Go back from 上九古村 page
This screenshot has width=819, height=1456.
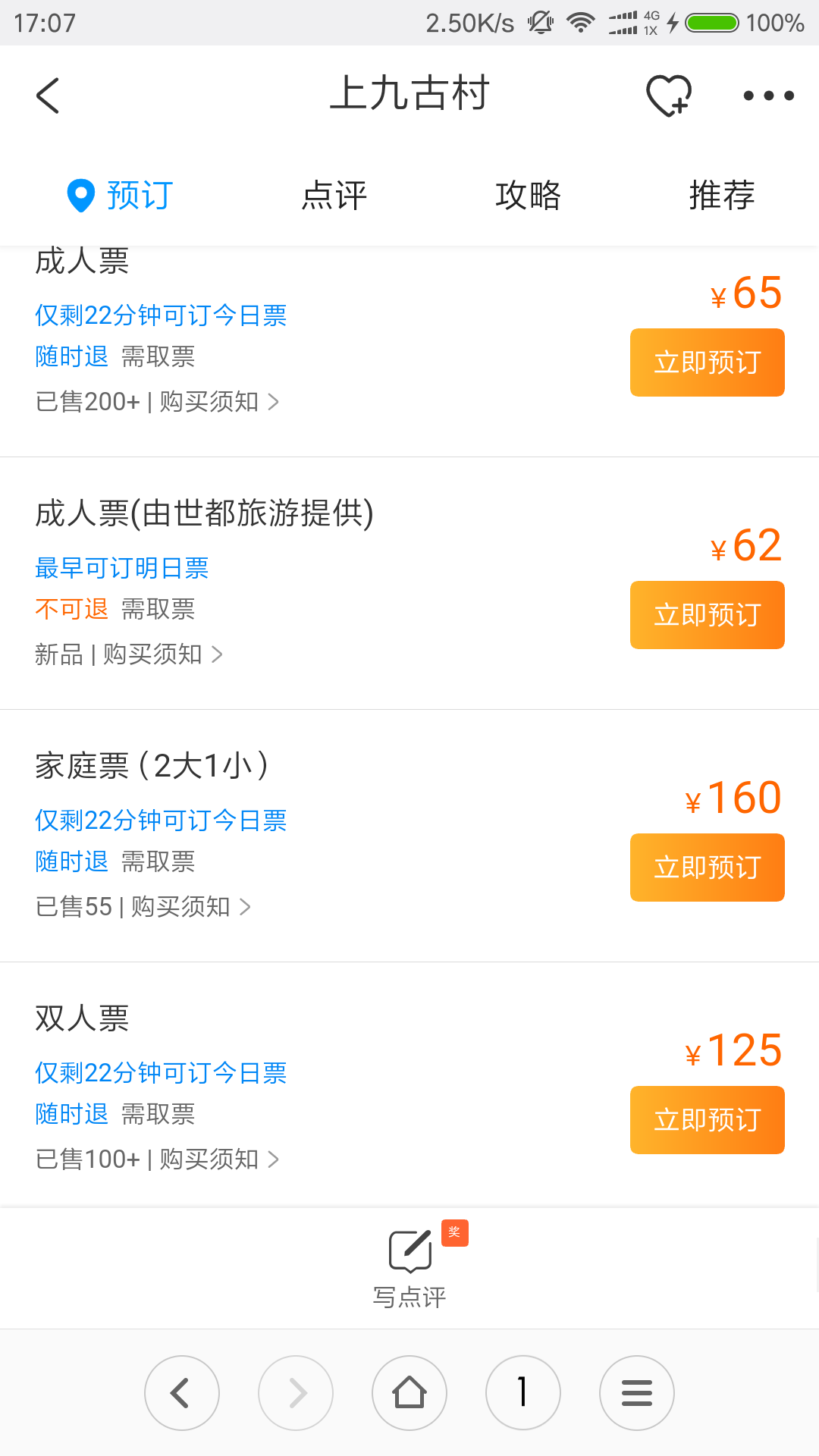tap(48, 96)
